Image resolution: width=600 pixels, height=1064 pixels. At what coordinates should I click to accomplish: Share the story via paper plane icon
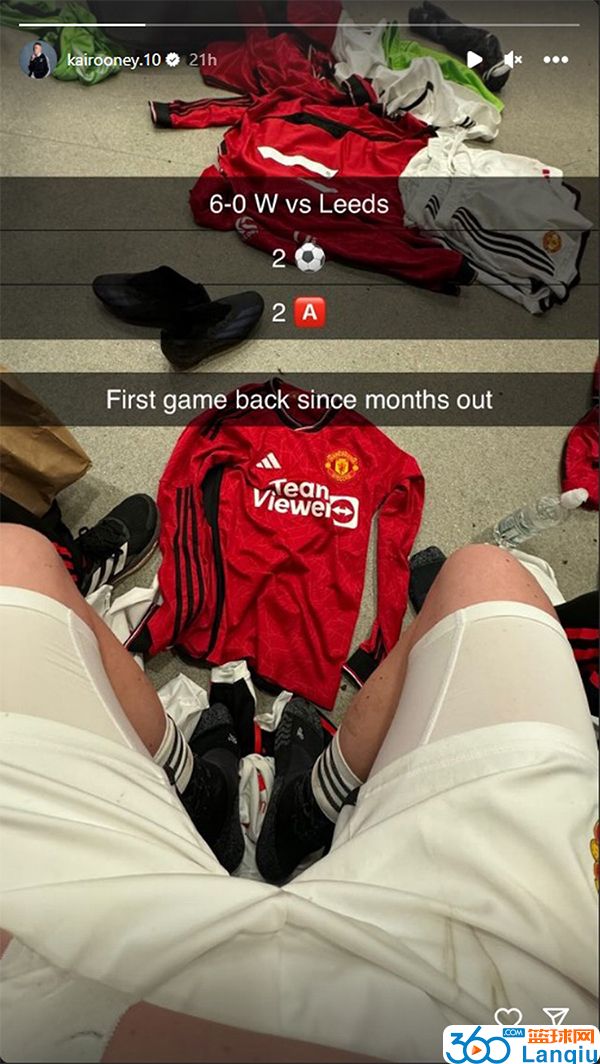coord(556,1019)
